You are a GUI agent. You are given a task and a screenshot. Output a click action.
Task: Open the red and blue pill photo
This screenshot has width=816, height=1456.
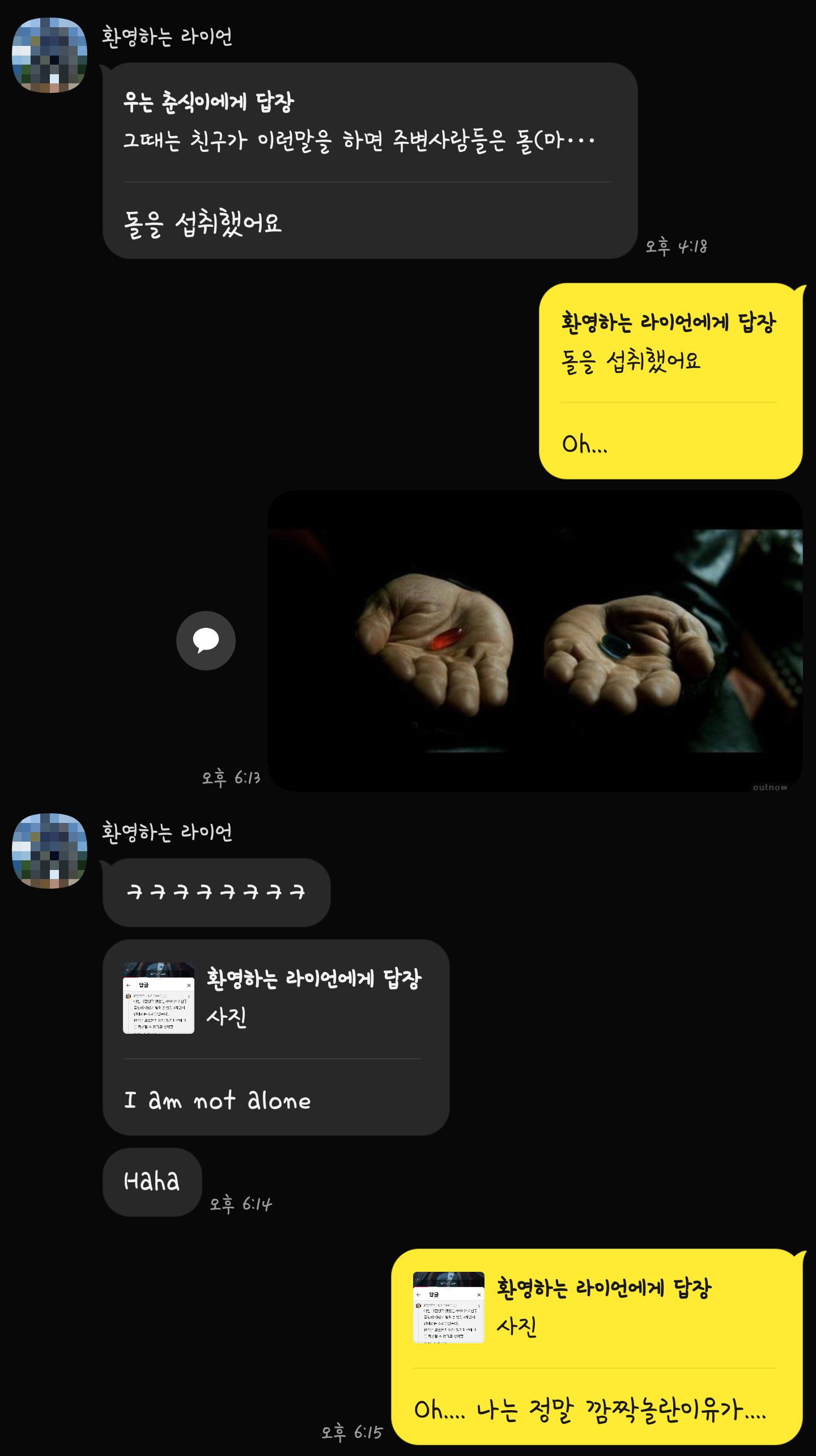pyautogui.click(x=534, y=640)
